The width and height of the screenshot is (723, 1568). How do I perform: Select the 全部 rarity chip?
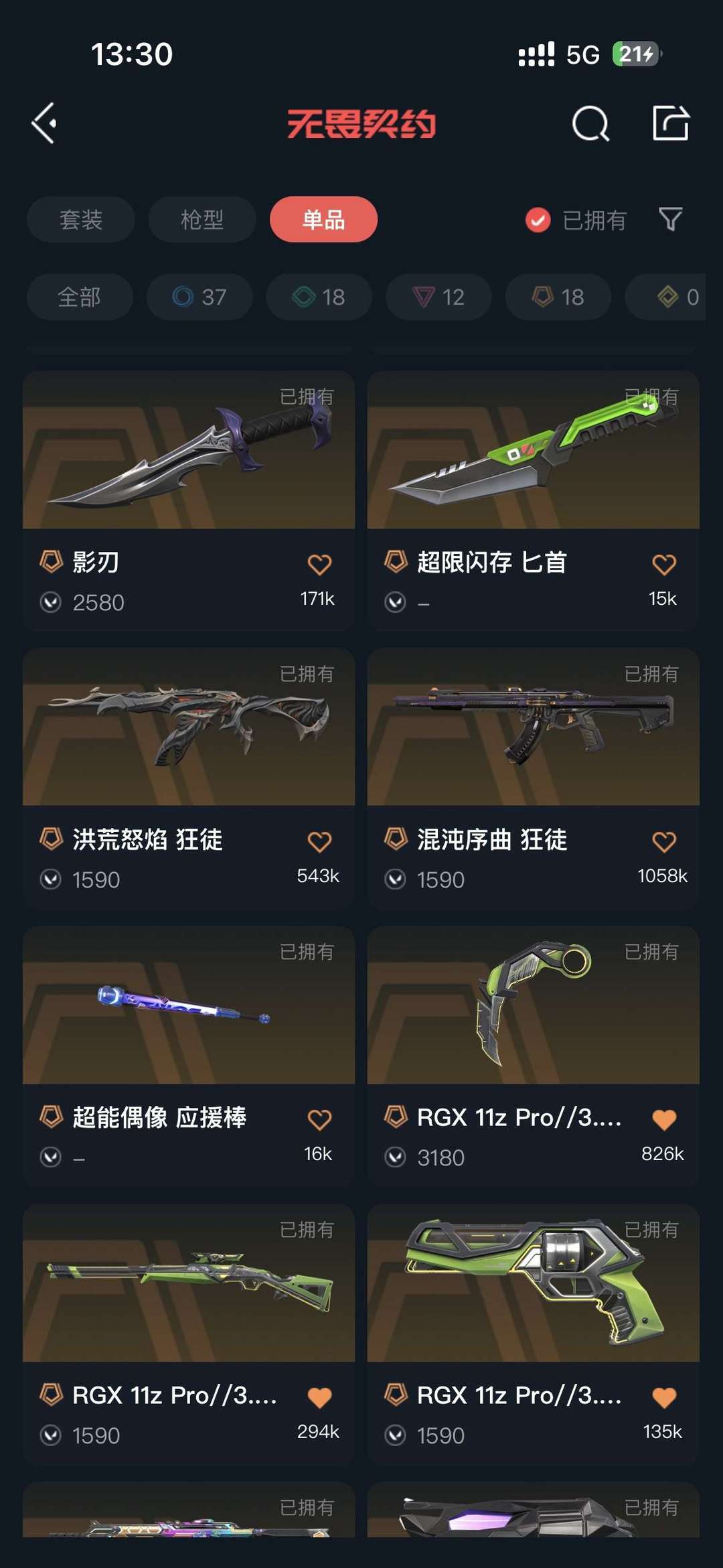pos(79,297)
